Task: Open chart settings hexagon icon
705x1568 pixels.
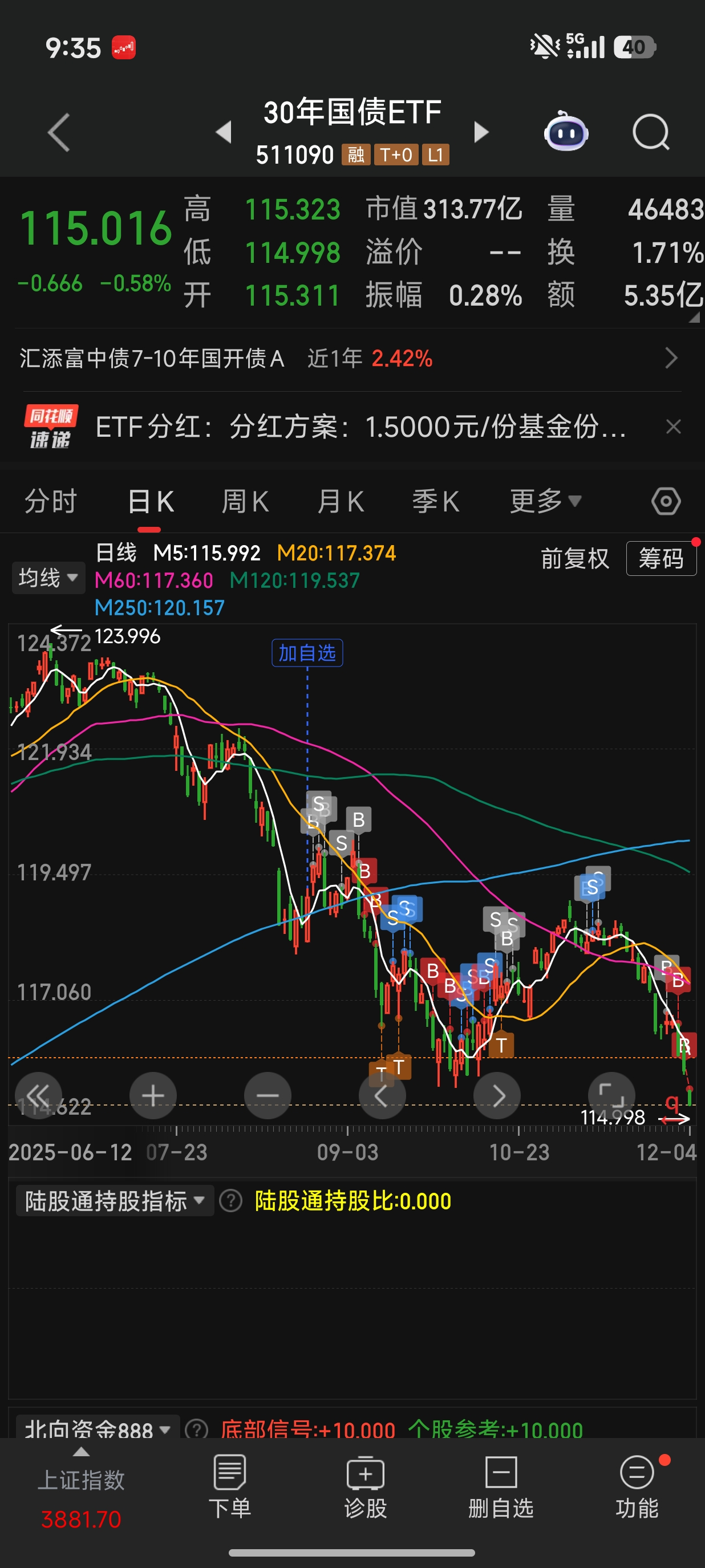Action: (666, 502)
